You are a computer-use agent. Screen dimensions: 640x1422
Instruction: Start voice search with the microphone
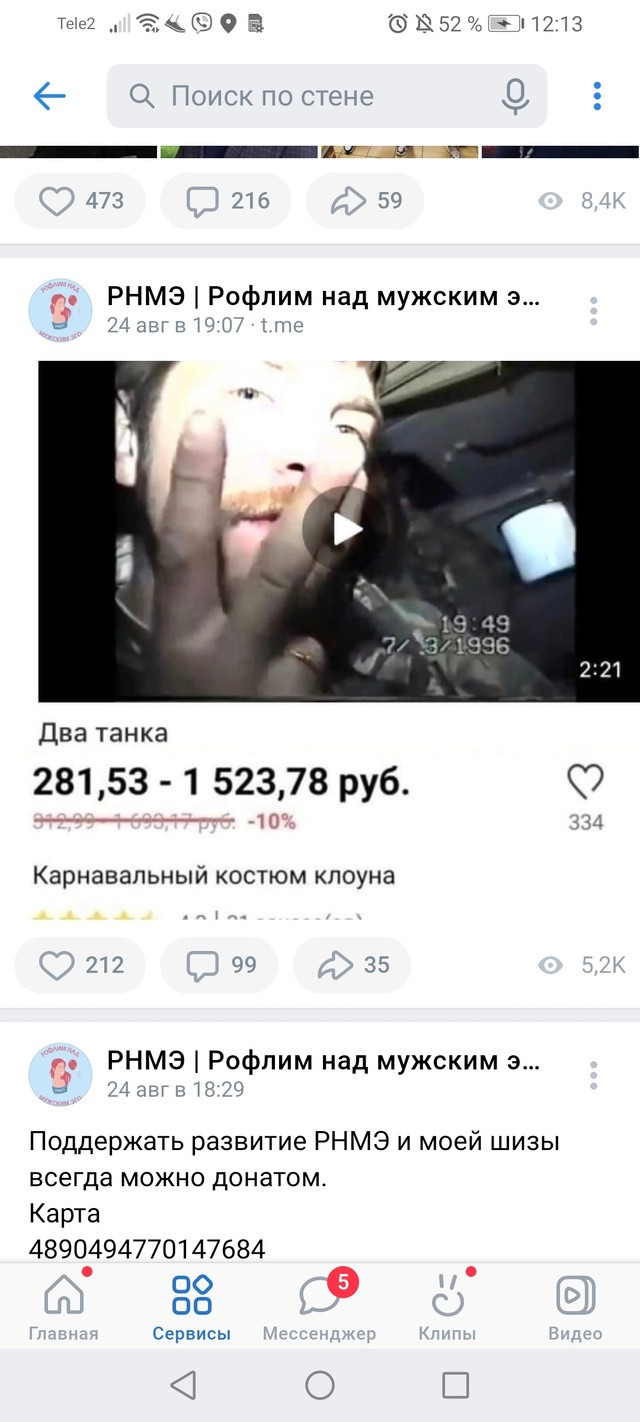(515, 96)
